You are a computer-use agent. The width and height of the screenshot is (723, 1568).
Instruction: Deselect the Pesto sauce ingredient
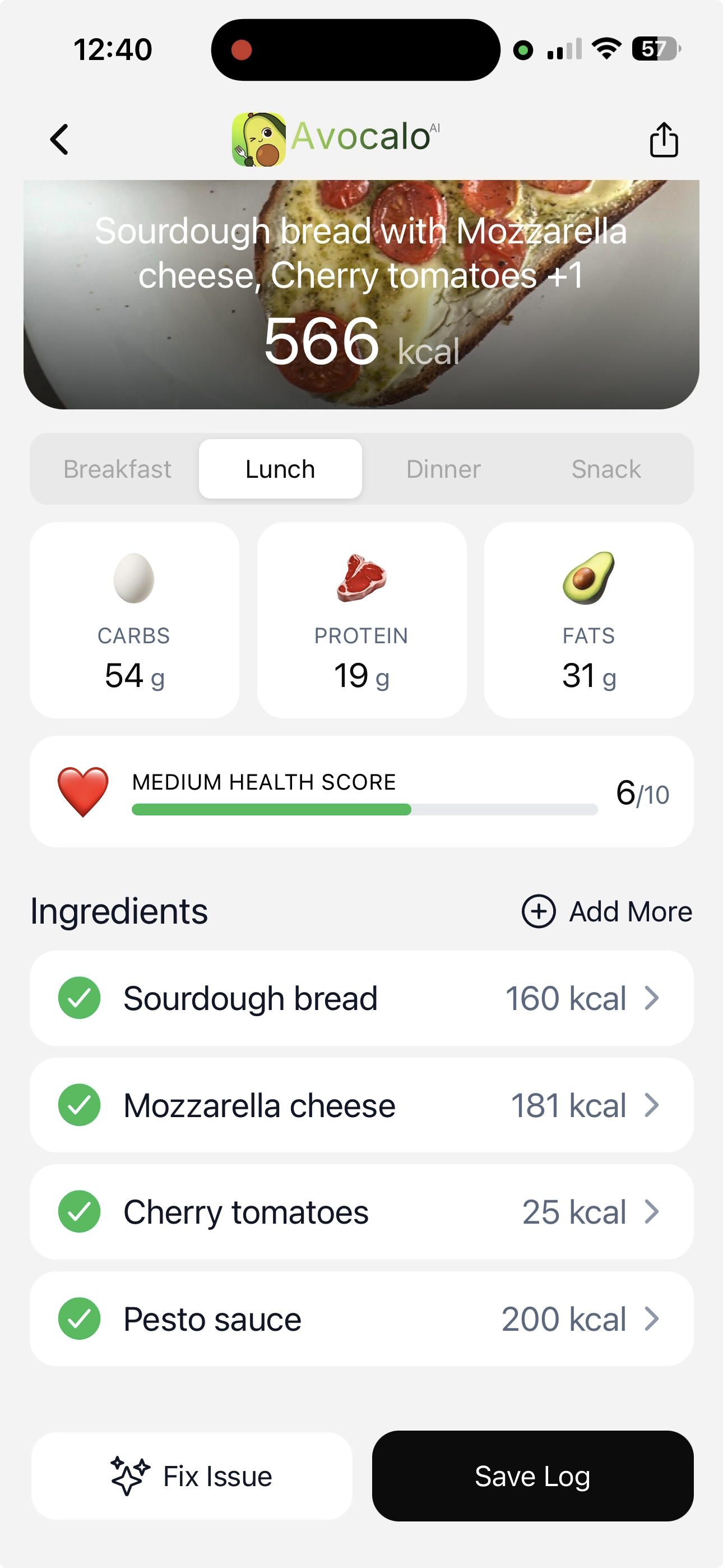pos(79,1318)
